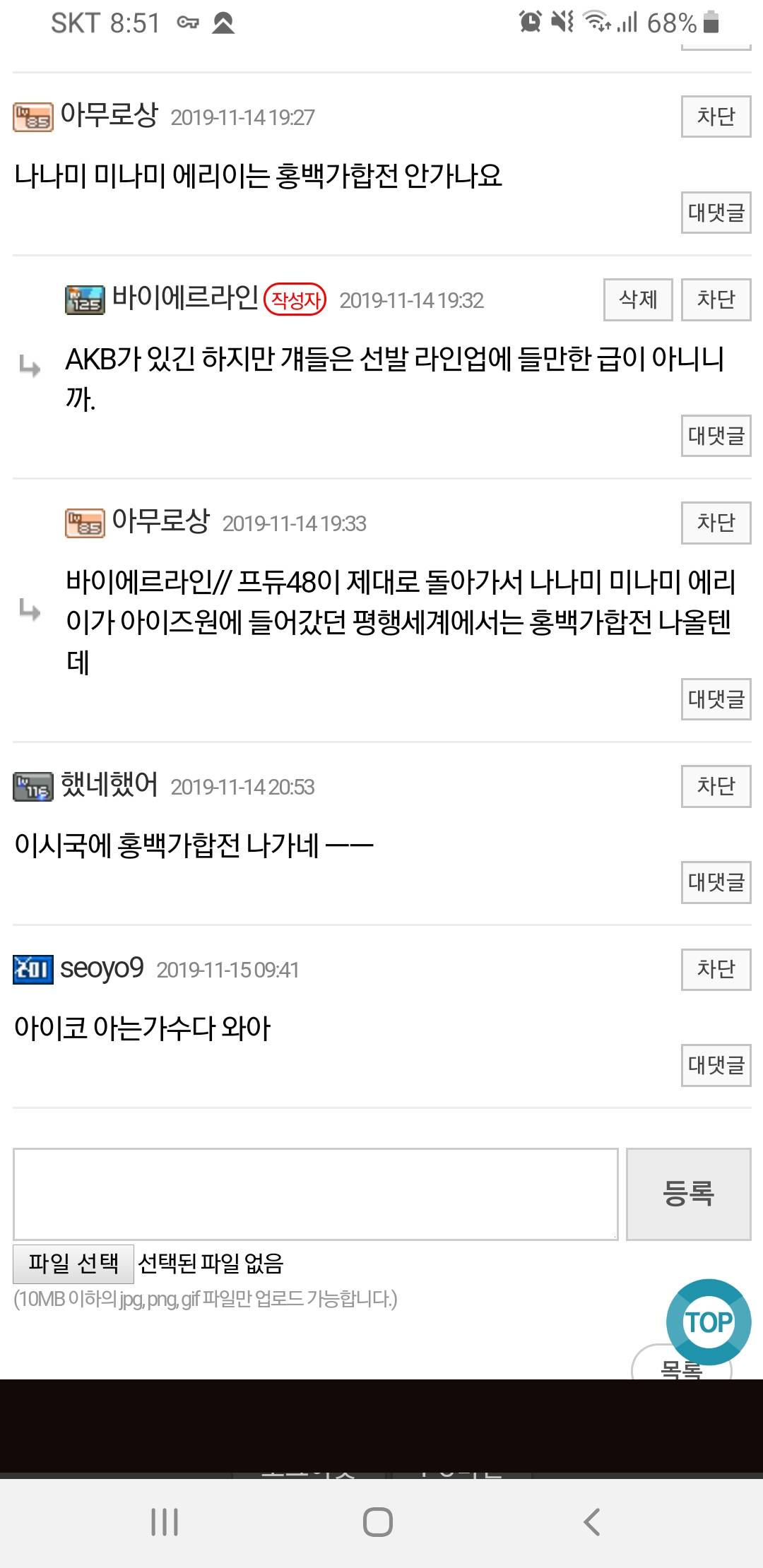Block user seoyo9
763x1568 pixels.
coord(716,969)
